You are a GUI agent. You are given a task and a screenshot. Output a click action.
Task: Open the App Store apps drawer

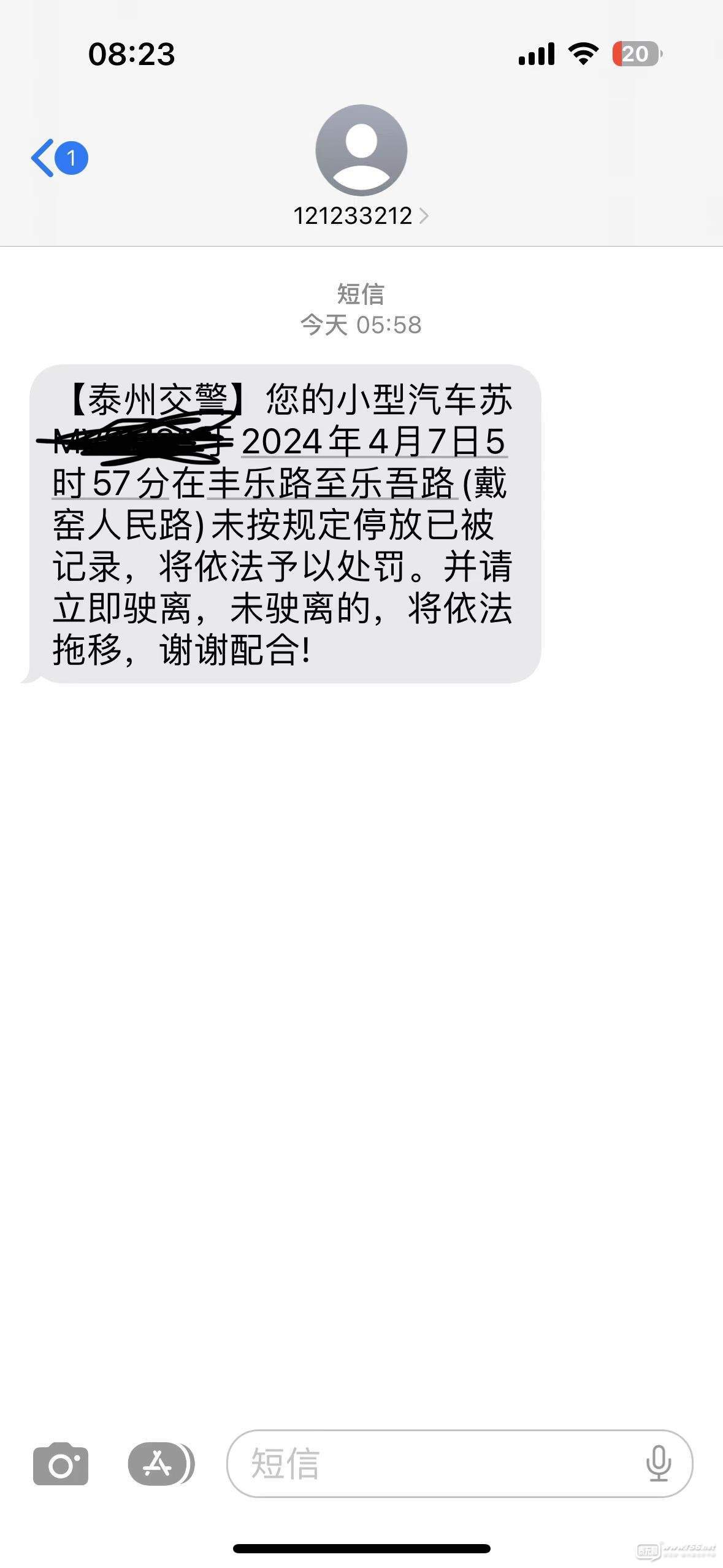click(x=161, y=1464)
